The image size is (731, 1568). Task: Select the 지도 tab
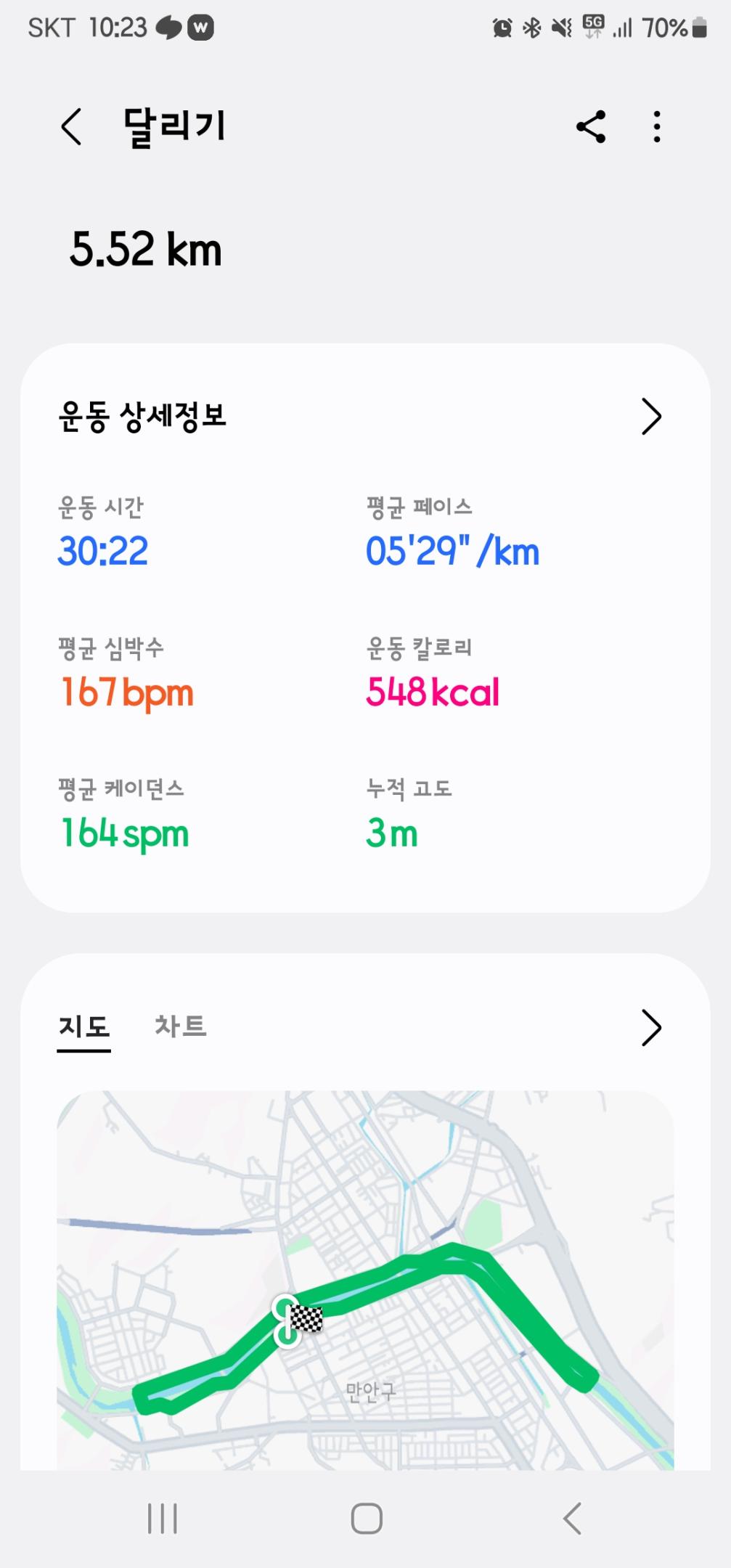[84, 1026]
